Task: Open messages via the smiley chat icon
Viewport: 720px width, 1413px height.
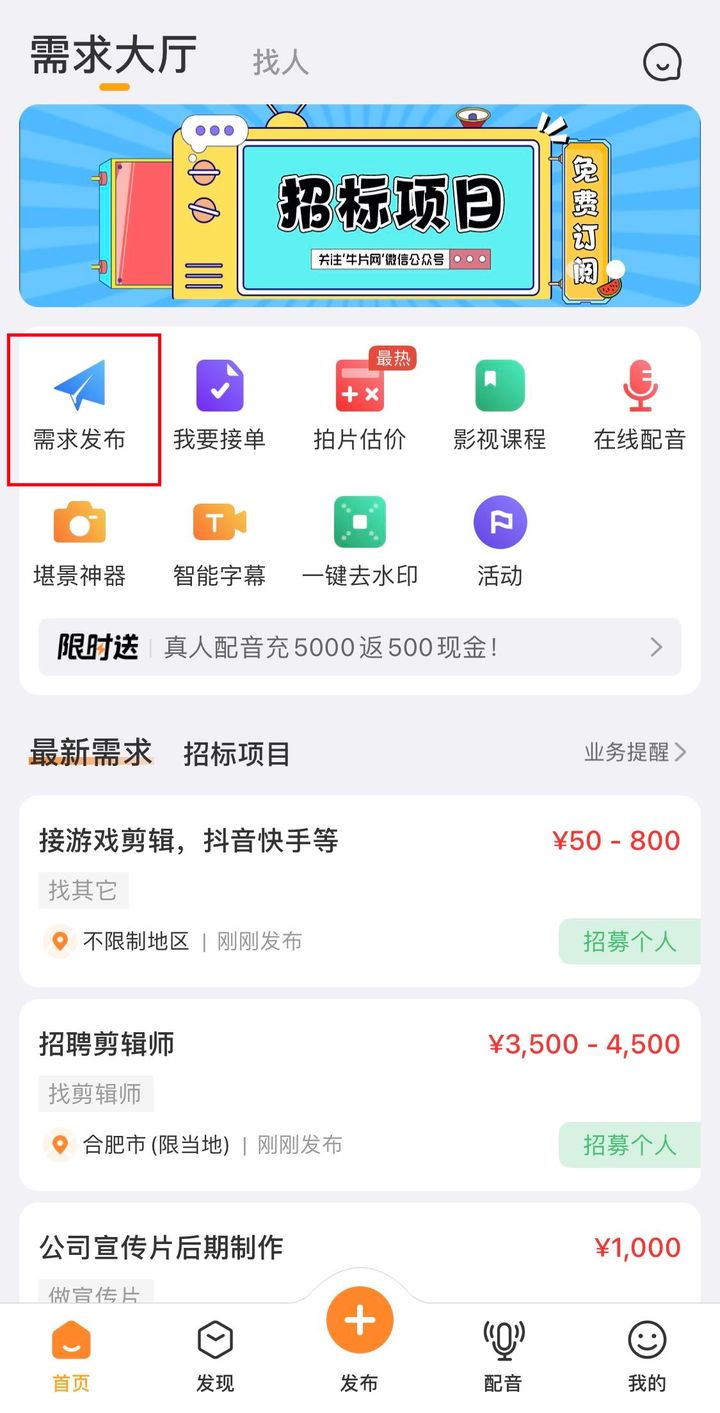Action: 662,61
